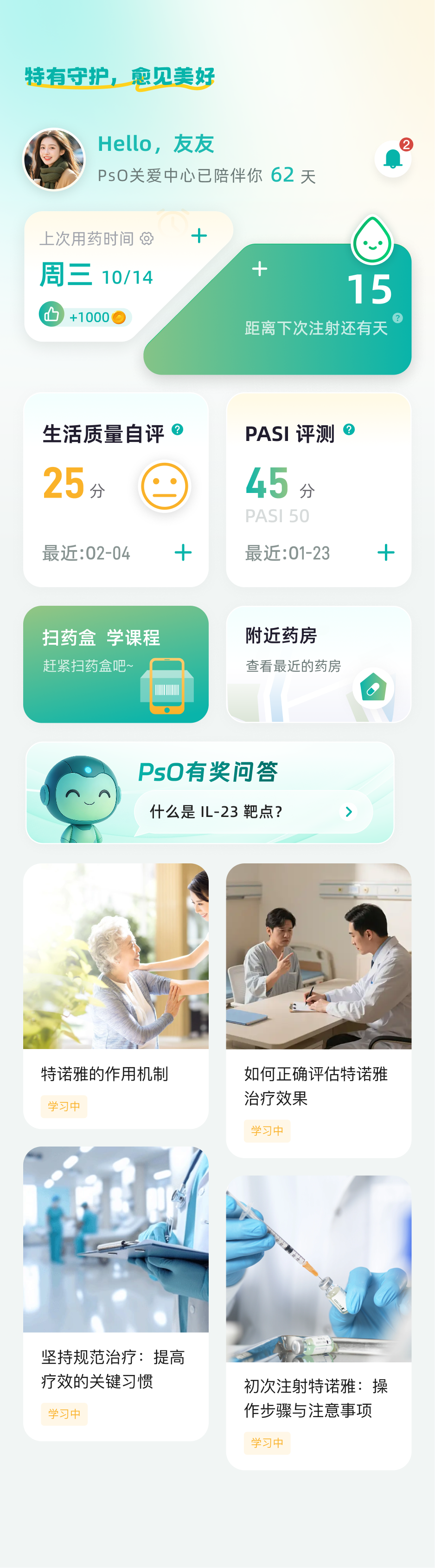Add new PASI 评测 entry
435x1568 pixels.
coord(386,553)
